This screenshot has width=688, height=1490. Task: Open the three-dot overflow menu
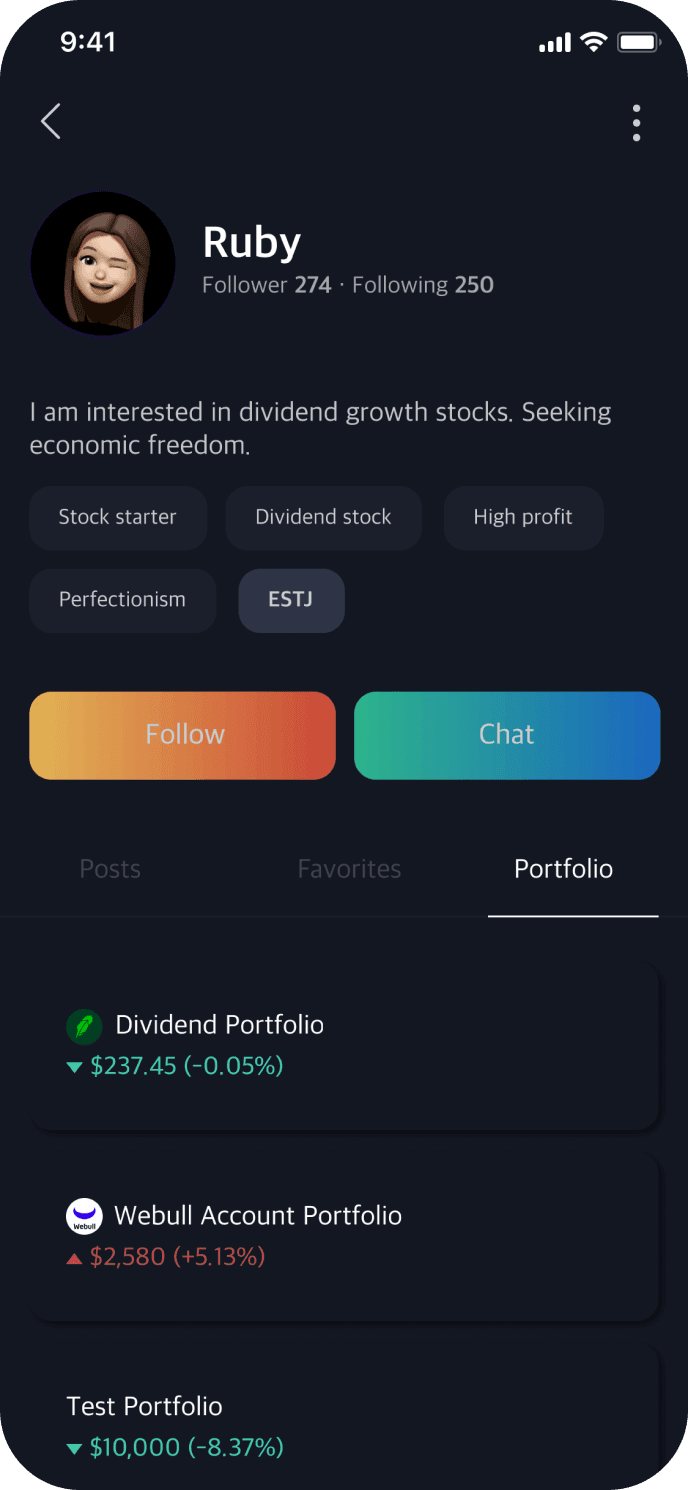click(636, 123)
